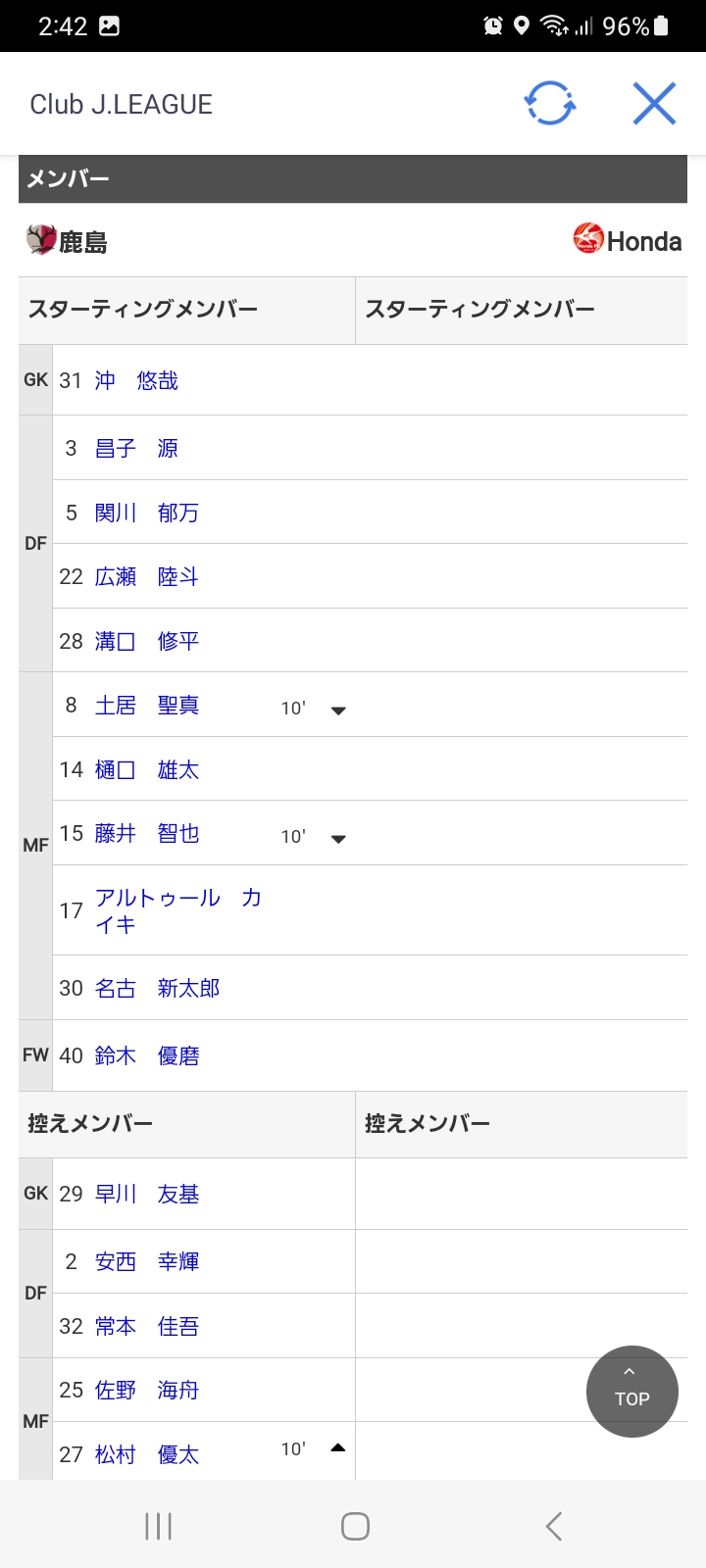Close the Club J.LEAGUE web view
The image size is (706, 1568).
[x=654, y=104]
